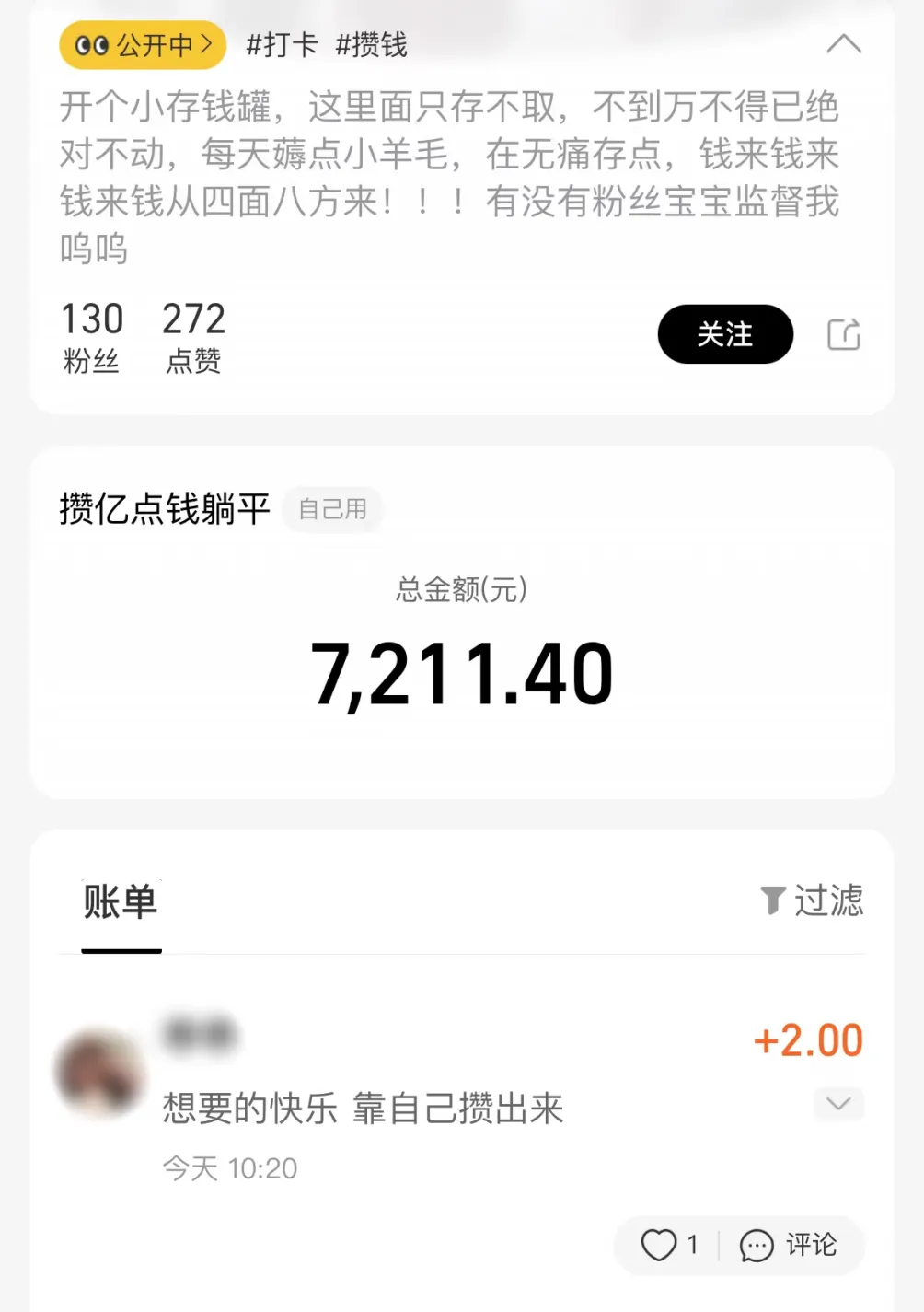Open the #打卡 hashtag
924x1312 pixels.
tap(282, 45)
